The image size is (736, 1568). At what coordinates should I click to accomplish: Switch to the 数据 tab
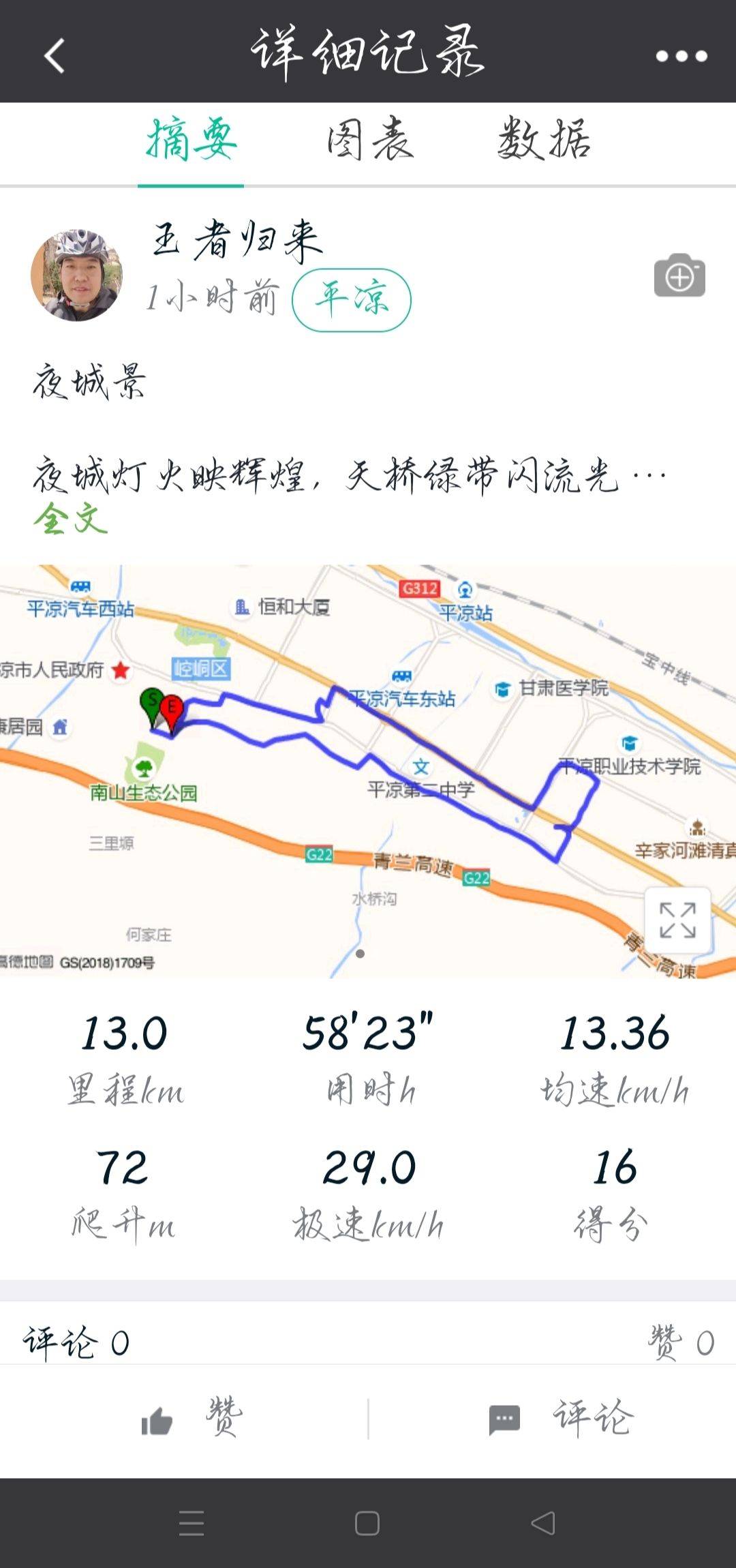pyautogui.click(x=544, y=140)
